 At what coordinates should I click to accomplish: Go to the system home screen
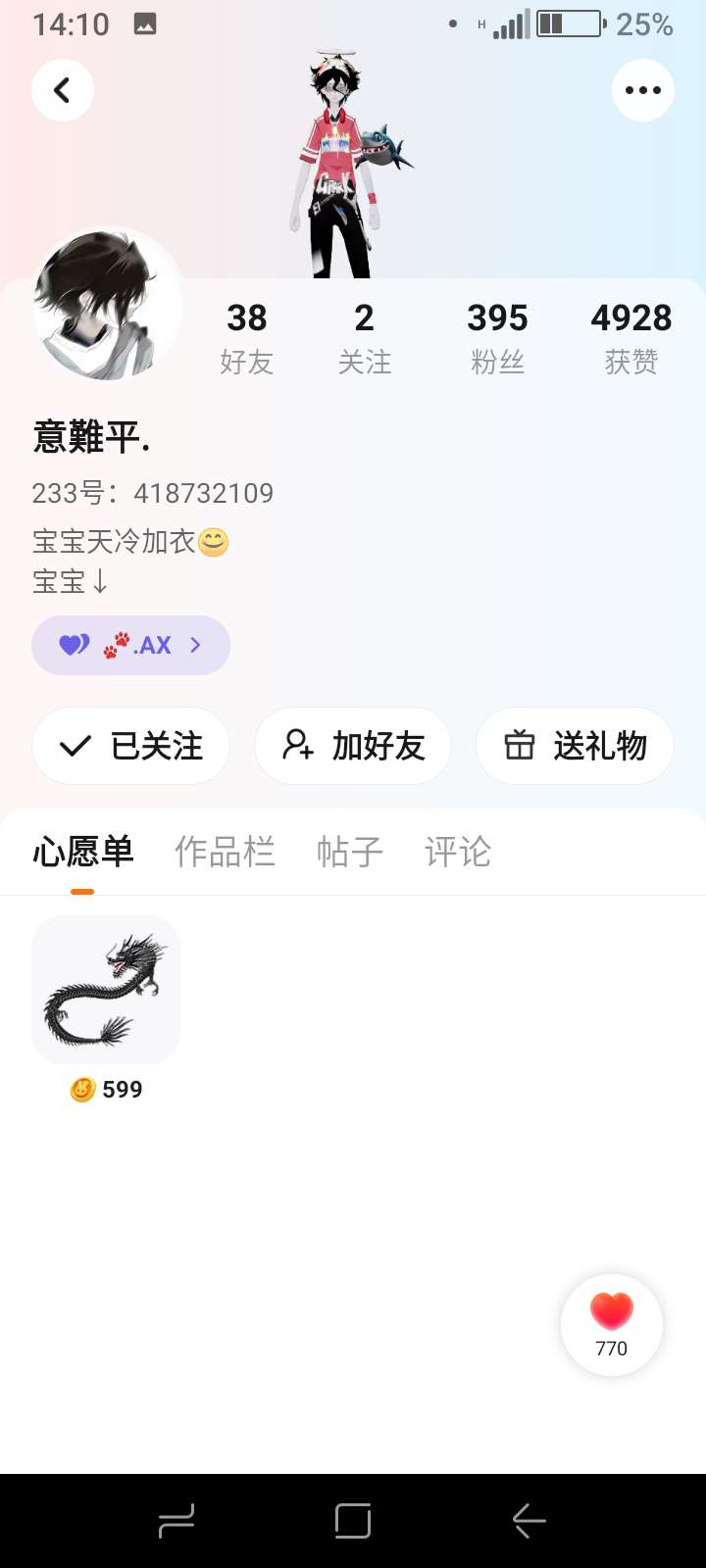tap(353, 1521)
